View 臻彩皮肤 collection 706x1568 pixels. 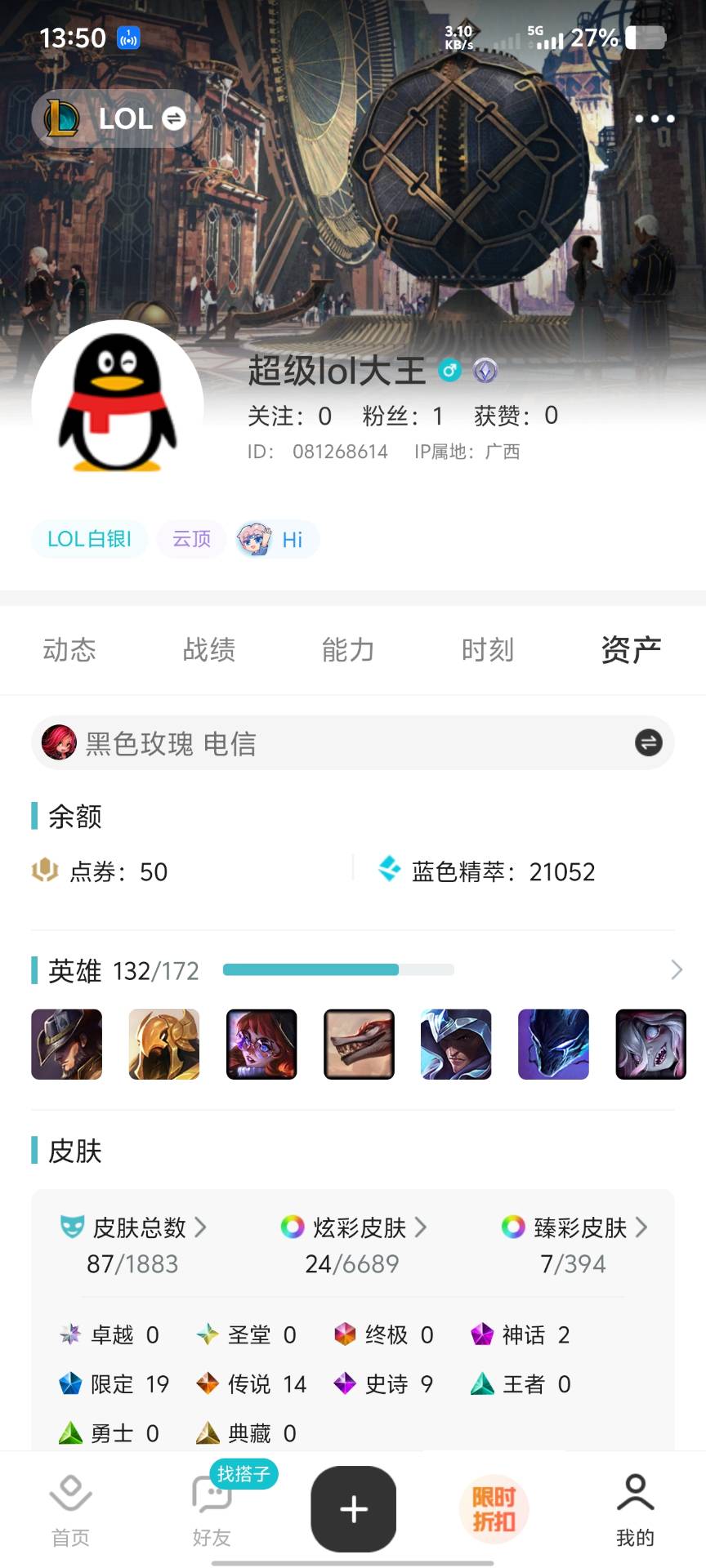tap(574, 1227)
